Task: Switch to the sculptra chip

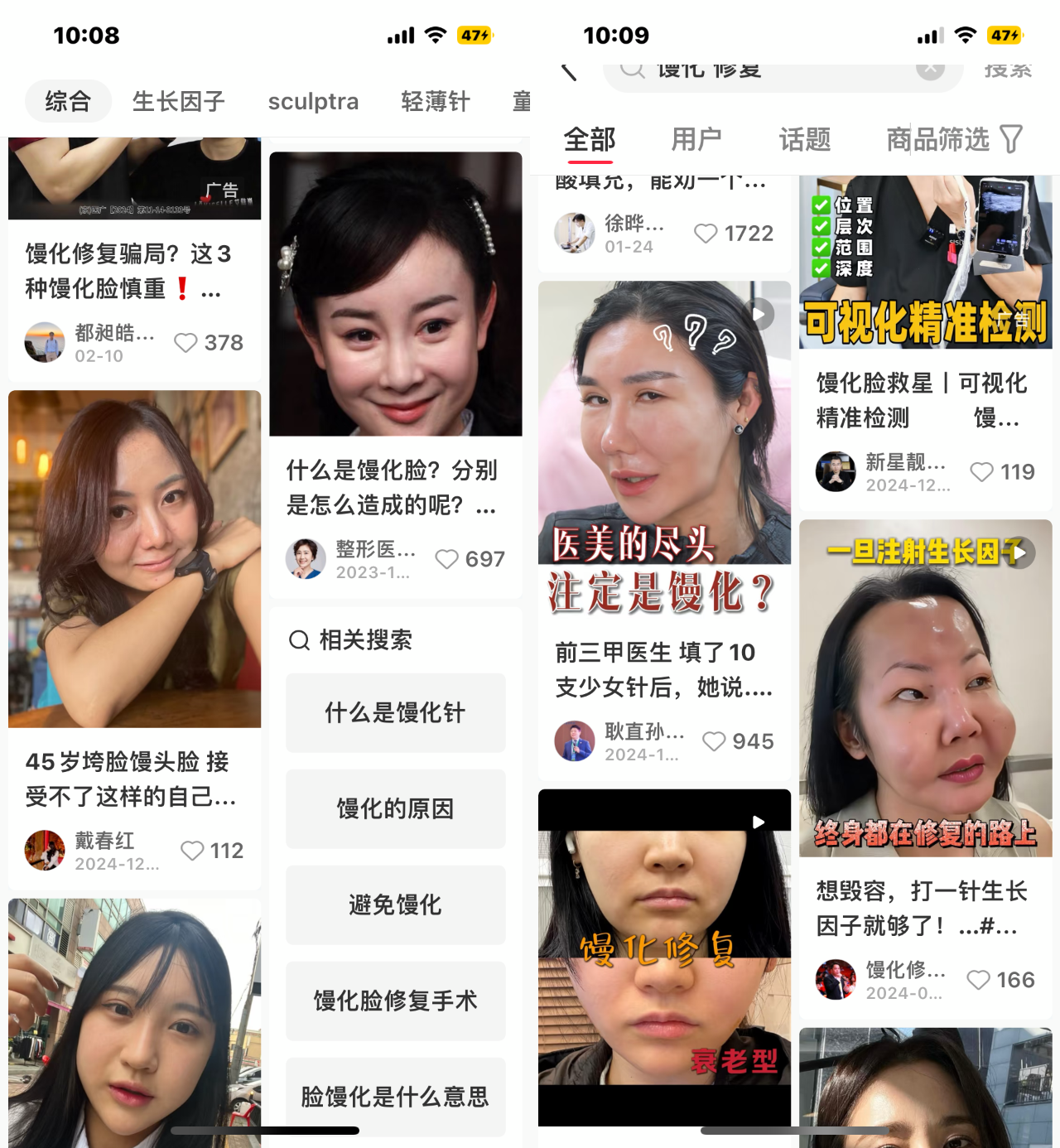Action: 313,102
